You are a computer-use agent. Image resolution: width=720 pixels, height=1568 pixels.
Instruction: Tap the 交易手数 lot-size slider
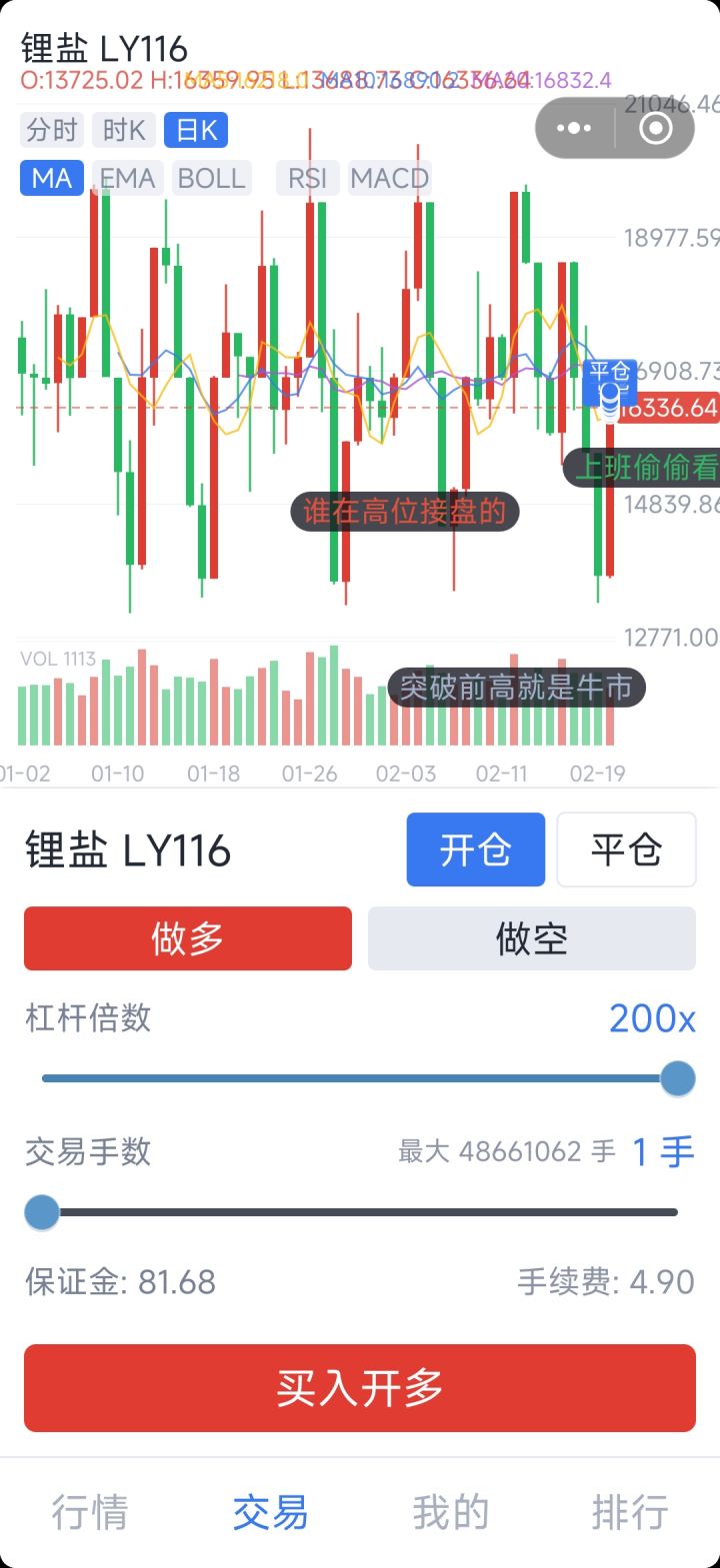pos(360,1213)
